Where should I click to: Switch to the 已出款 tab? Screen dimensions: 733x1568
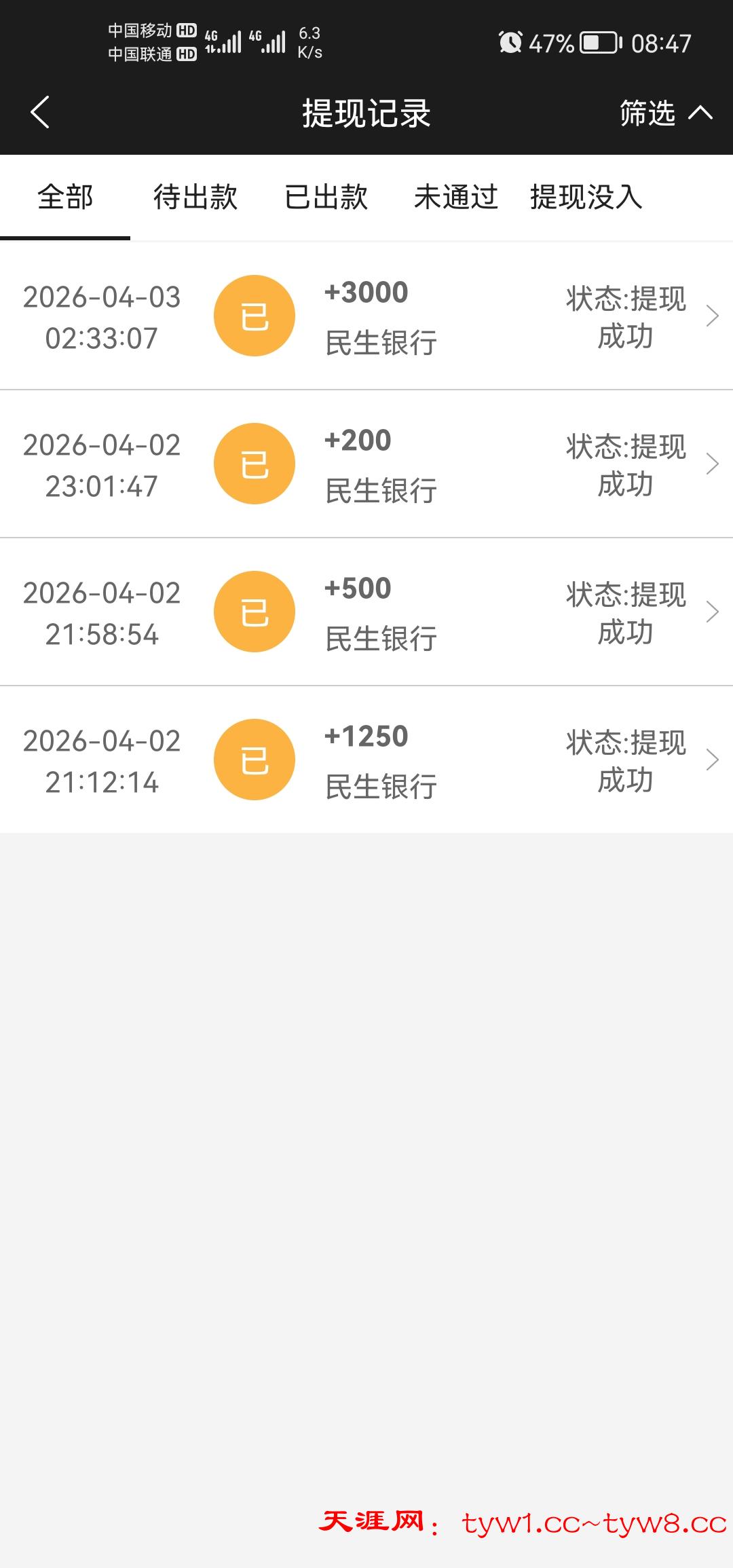(326, 198)
